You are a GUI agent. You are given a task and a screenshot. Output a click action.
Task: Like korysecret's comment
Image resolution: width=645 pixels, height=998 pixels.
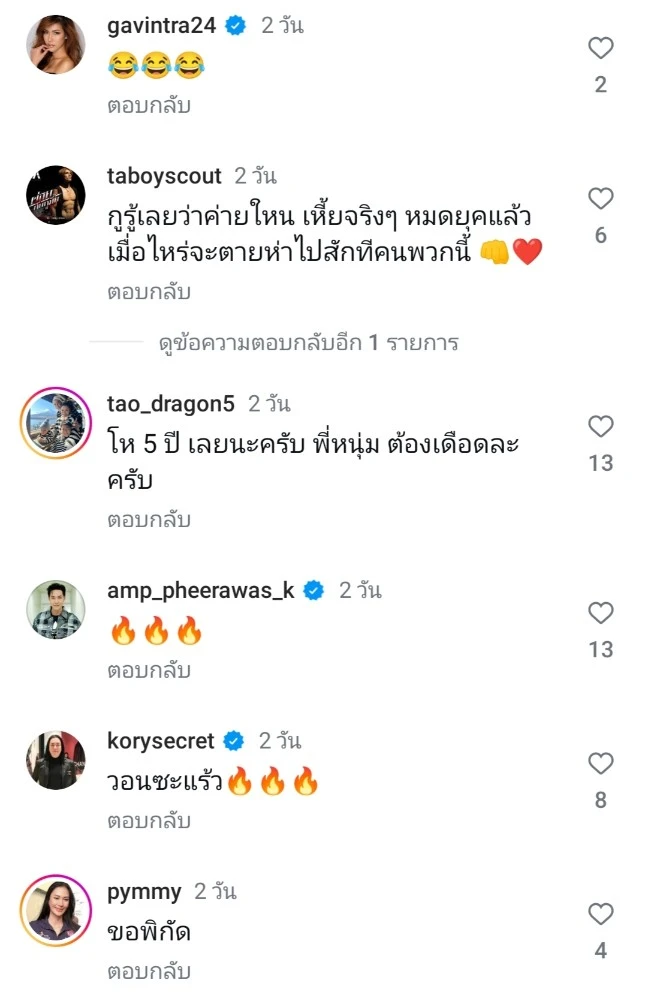(x=600, y=763)
